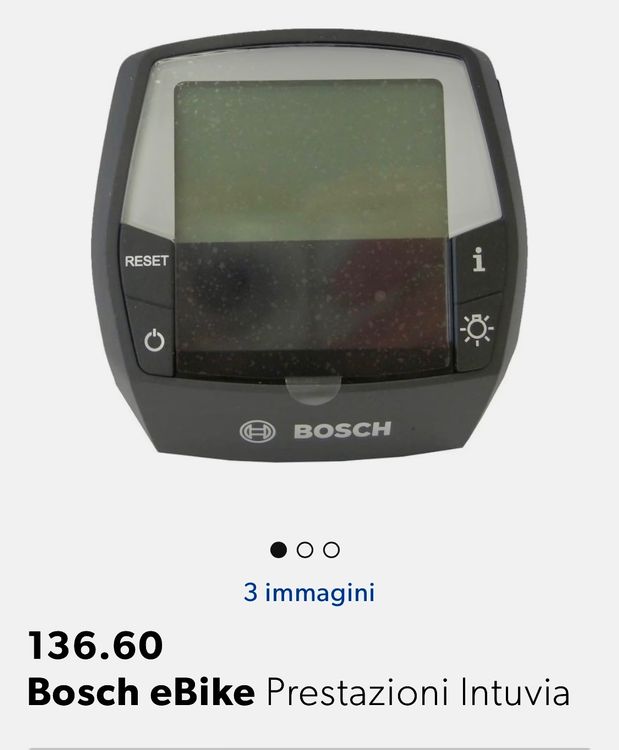
Task: Jump to the second image dot
Action: coord(306,549)
